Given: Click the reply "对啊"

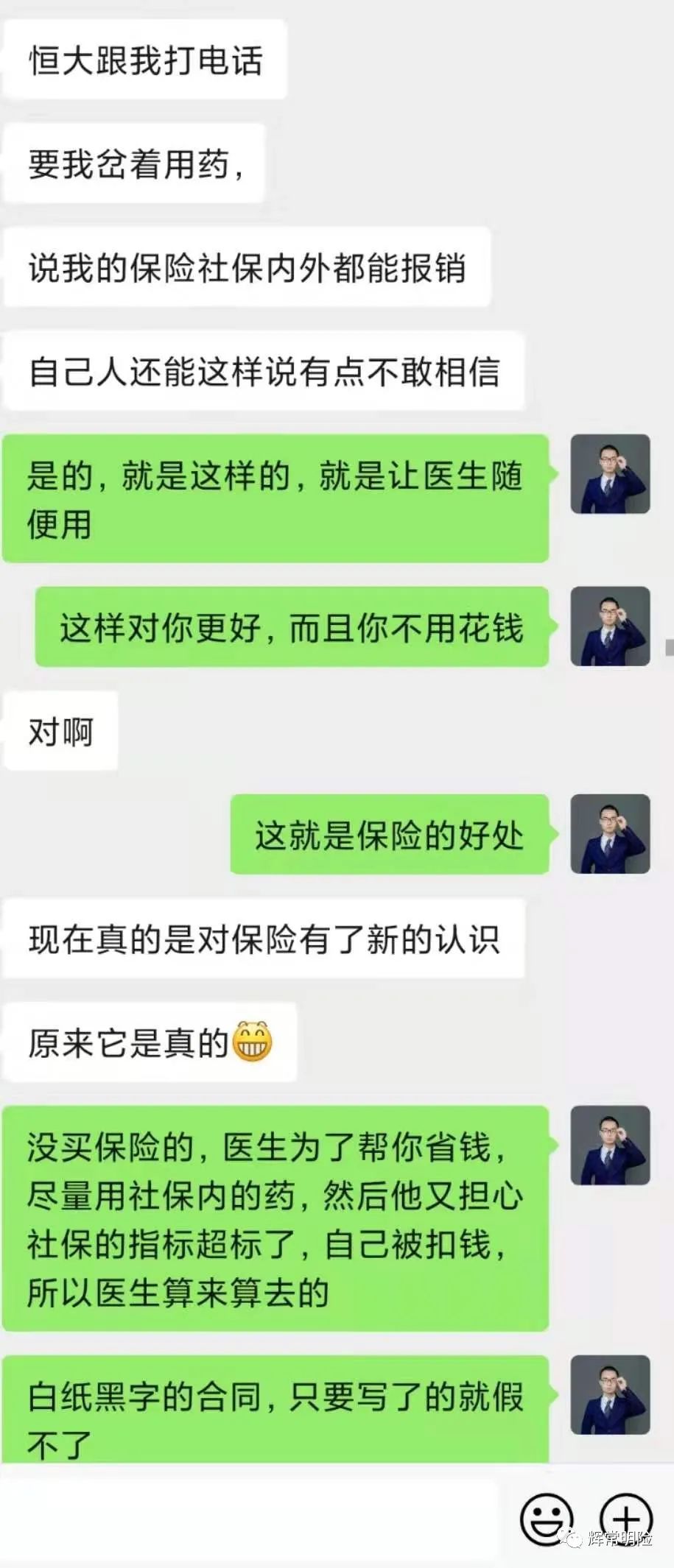Looking at the screenshot, I should click(x=59, y=729).
